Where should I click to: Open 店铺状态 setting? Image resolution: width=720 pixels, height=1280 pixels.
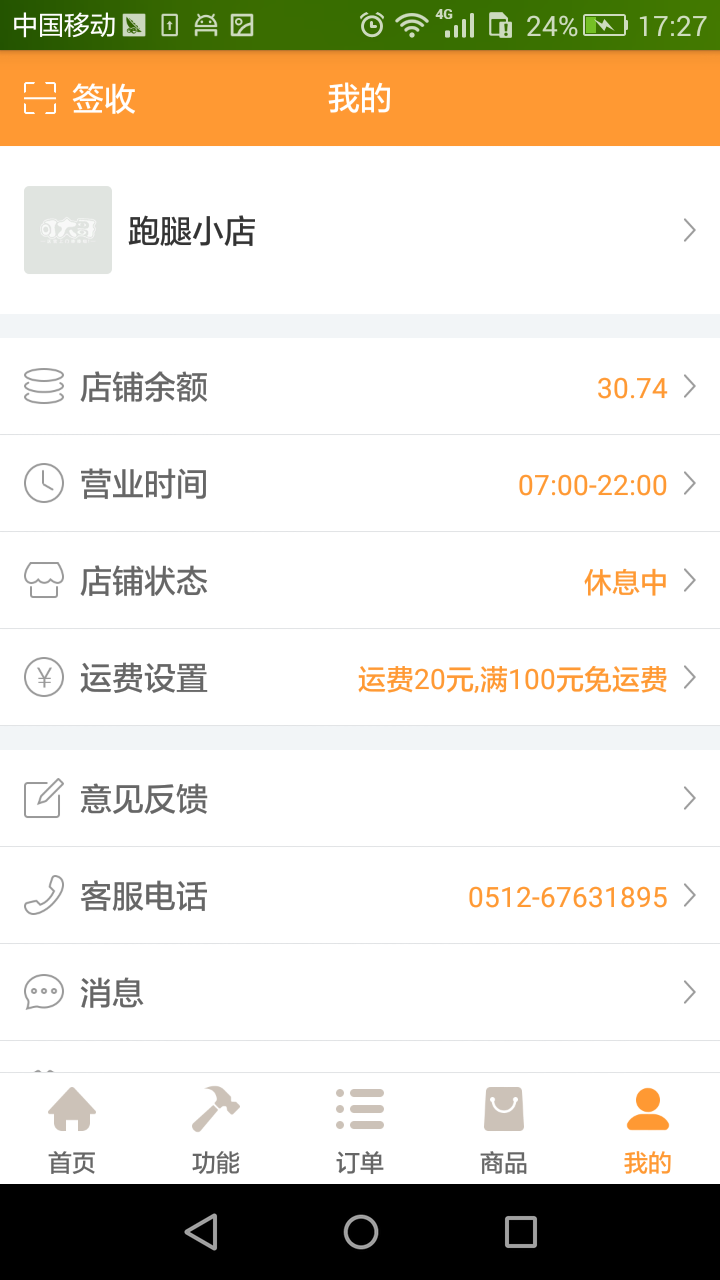360,581
